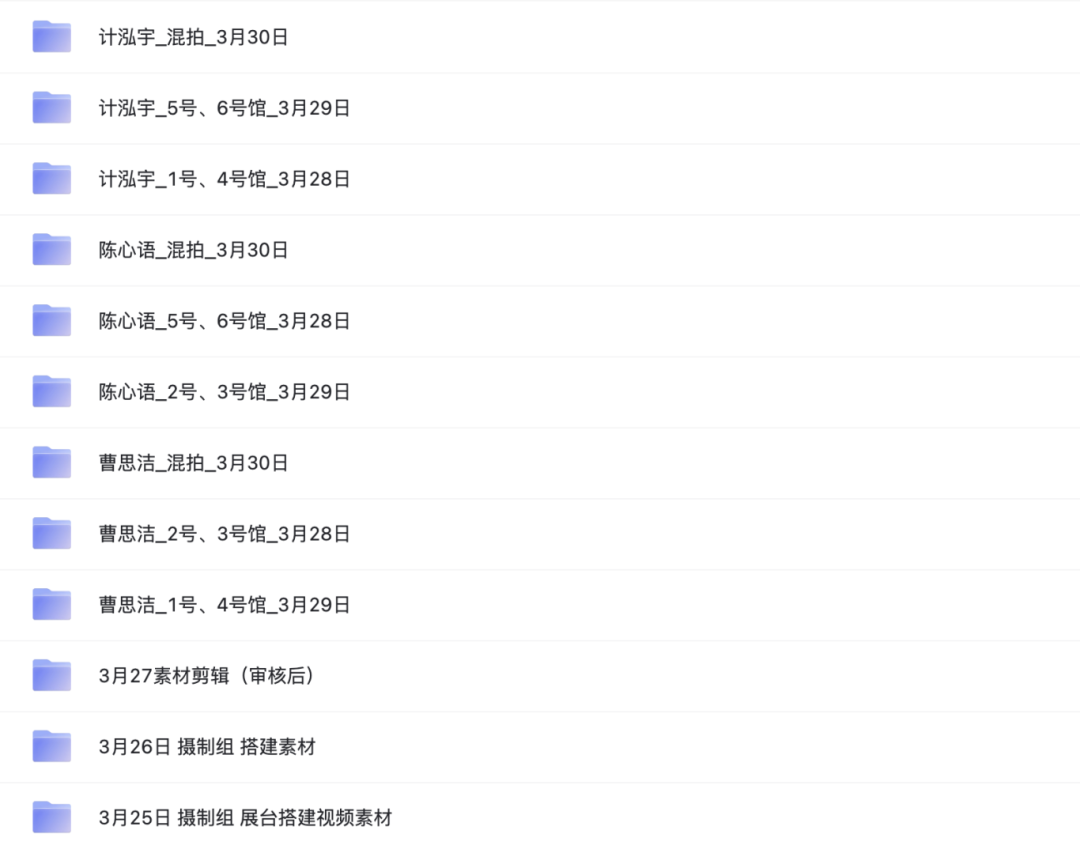This screenshot has width=1080, height=853.
Task: Open folder 计泓宇_5号、6号馆_3月29日
Action: pos(224,109)
